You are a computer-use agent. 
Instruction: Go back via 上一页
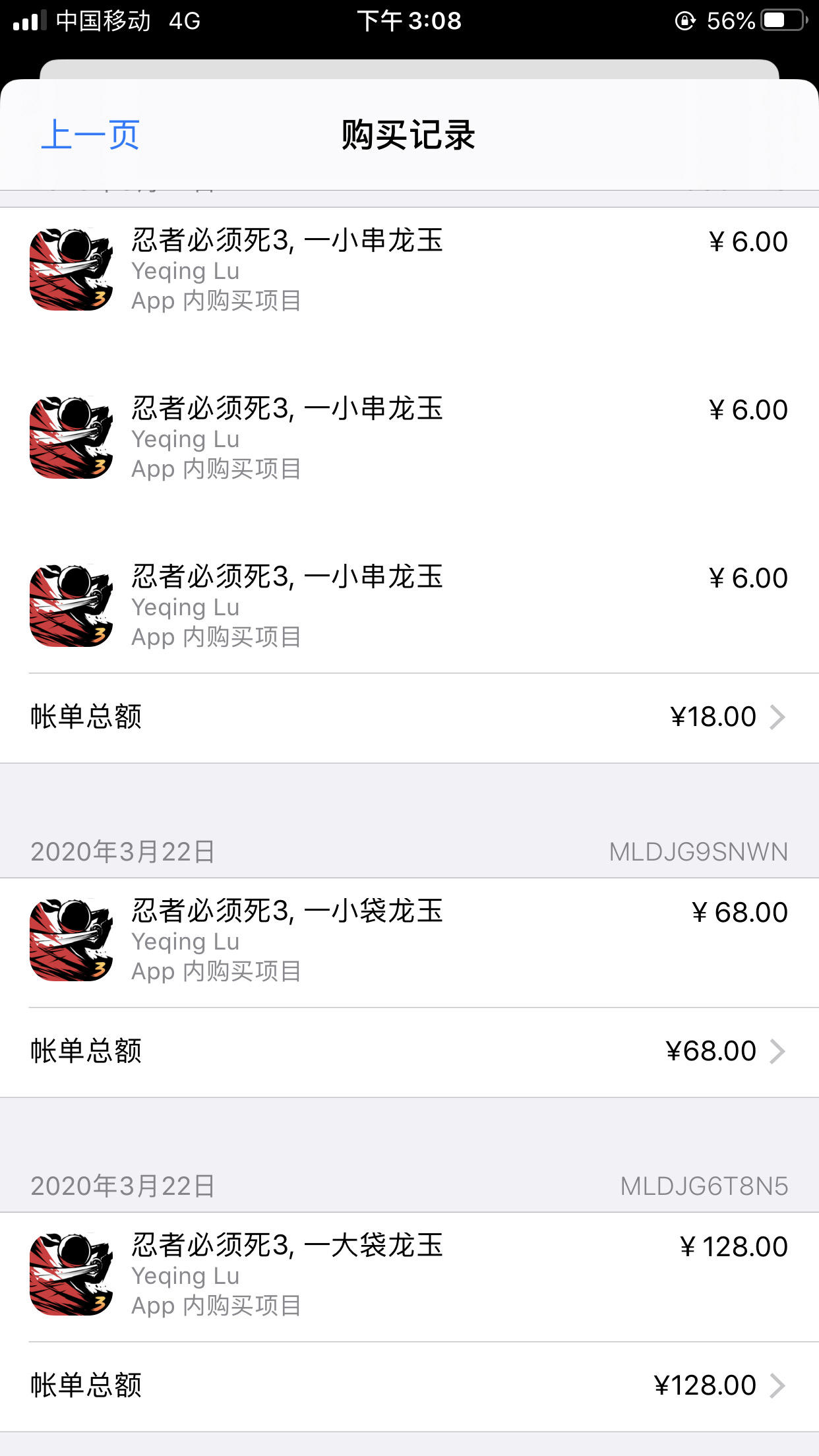coord(90,135)
